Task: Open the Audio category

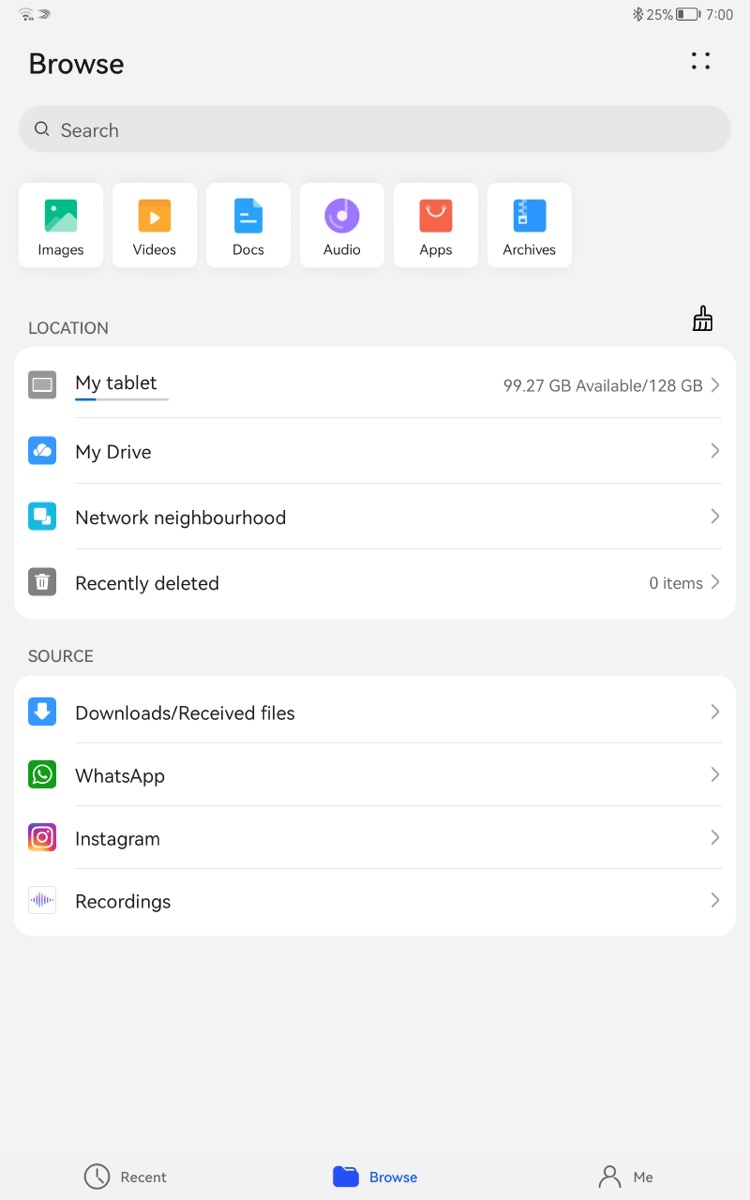Action: 342,225
